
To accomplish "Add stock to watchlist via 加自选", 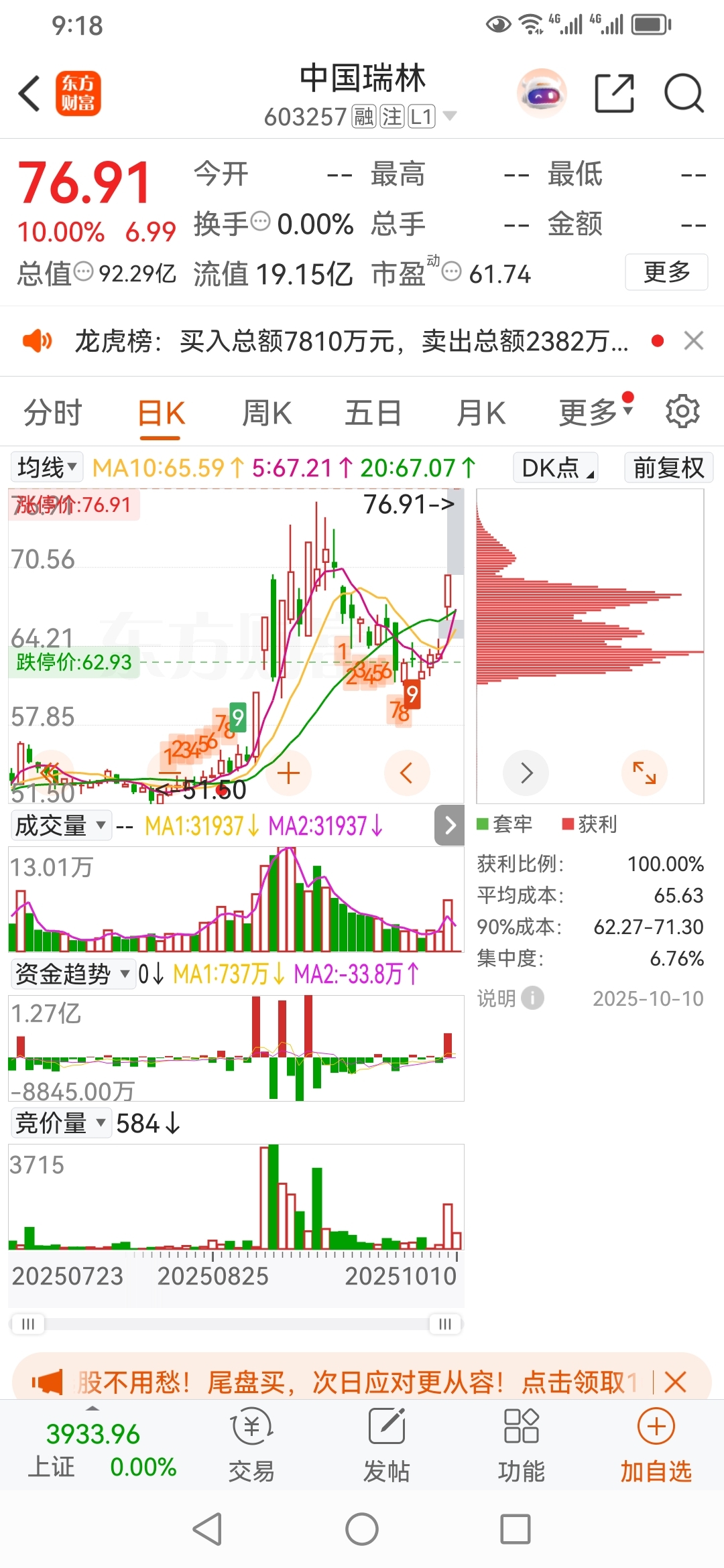I will point(656,1446).
